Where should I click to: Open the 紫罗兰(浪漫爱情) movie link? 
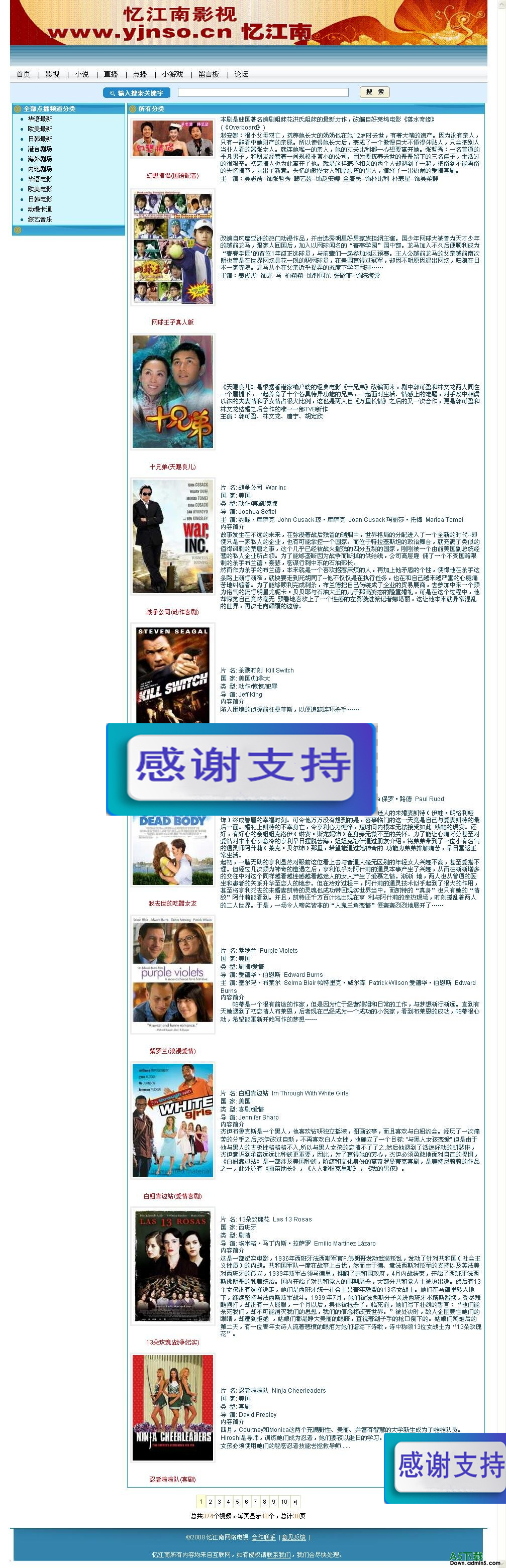(173, 1051)
